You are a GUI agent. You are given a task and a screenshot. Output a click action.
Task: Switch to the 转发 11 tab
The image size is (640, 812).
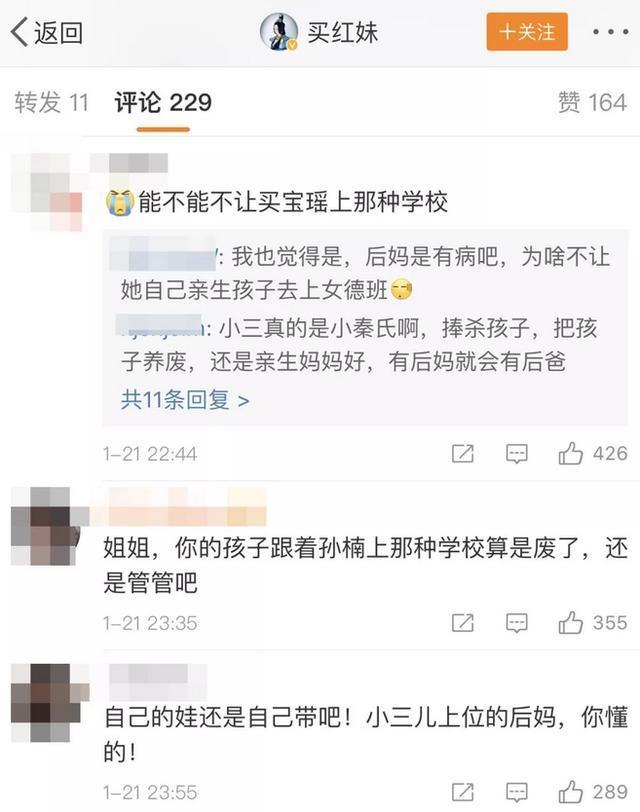pos(51,102)
